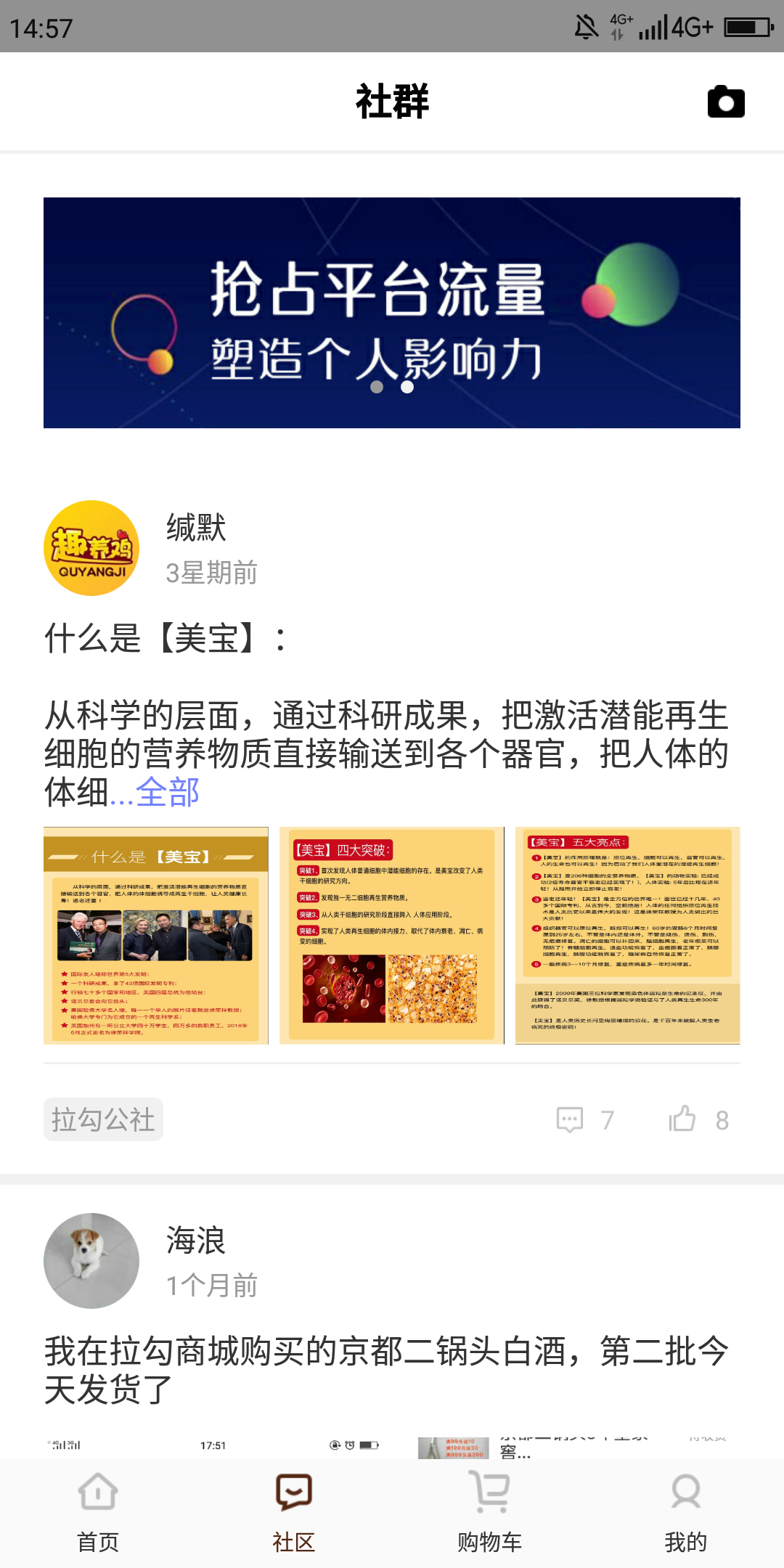This screenshot has width=784, height=1568.
Task: View the 什么是美宝 image in 缄默's post
Action: click(x=156, y=936)
